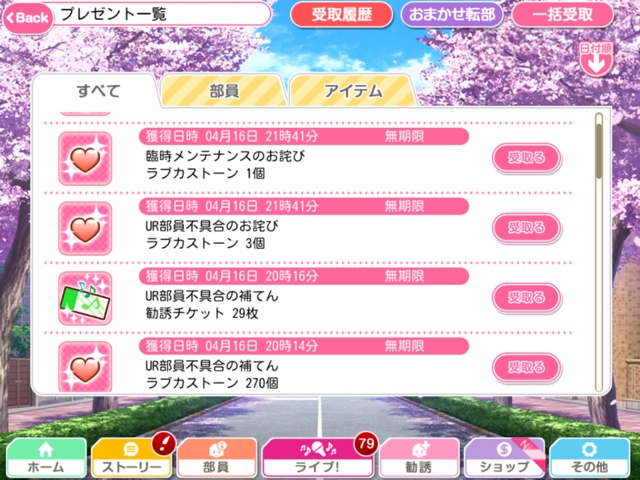Open ショップ in bottom navigation
Screen dimensions: 640x480
504,458
